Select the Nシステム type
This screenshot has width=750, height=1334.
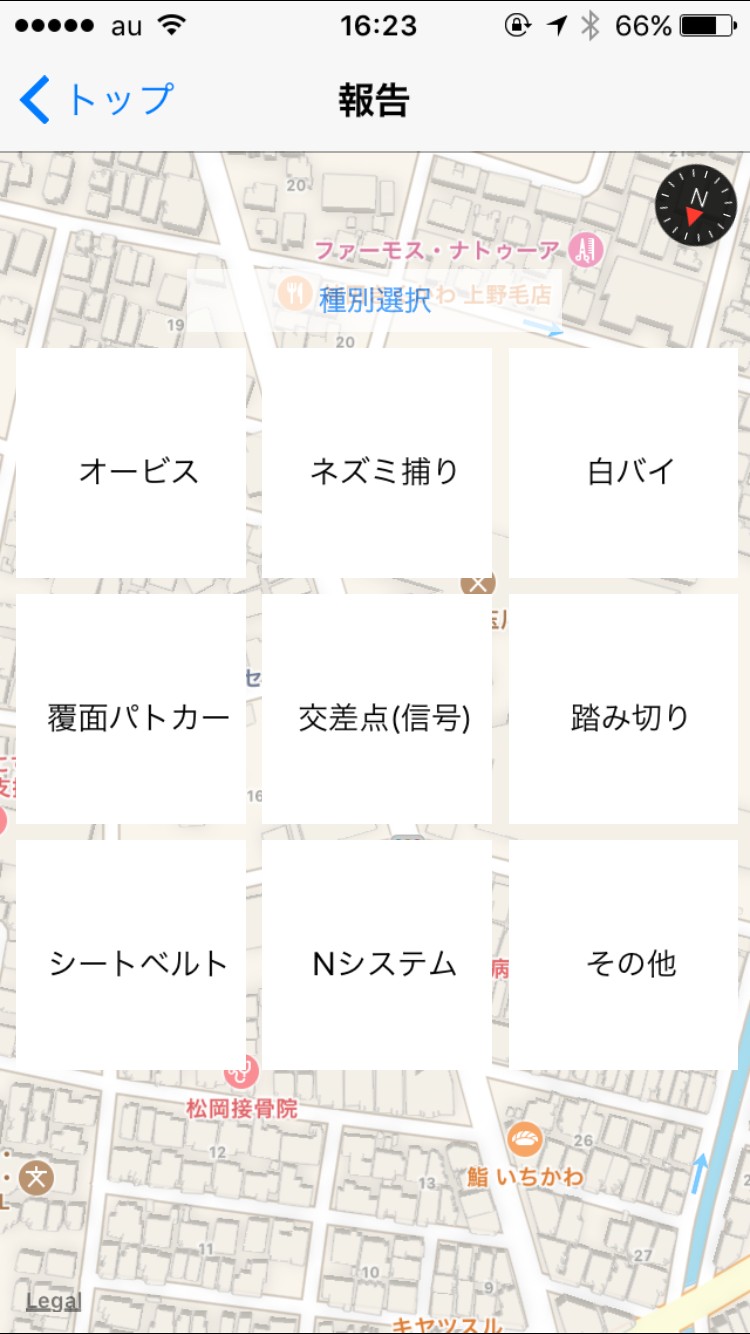[377, 955]
